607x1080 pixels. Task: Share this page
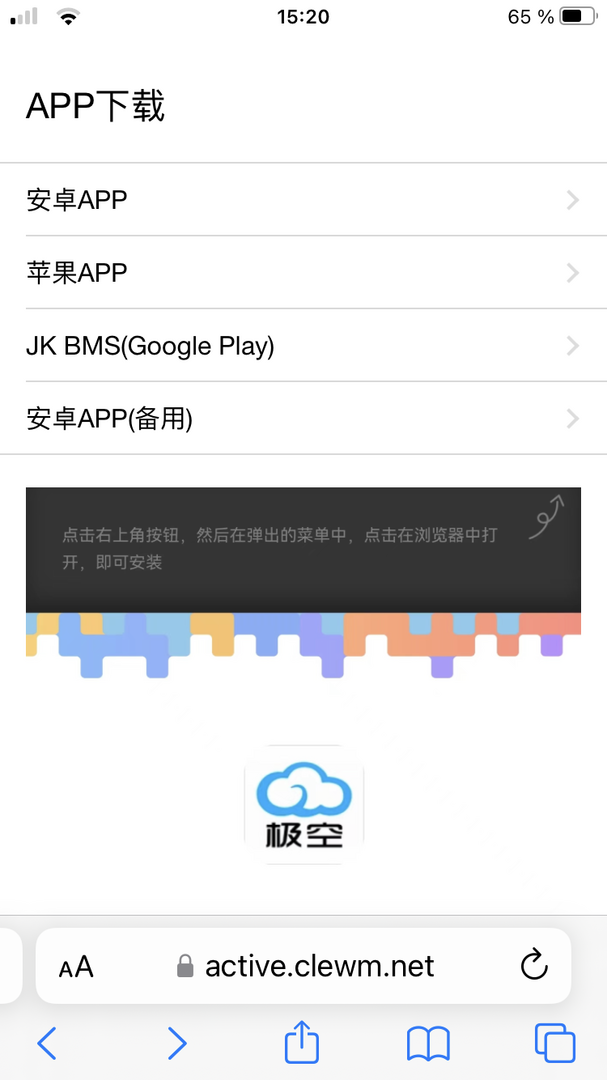(x=302, y=1043)
